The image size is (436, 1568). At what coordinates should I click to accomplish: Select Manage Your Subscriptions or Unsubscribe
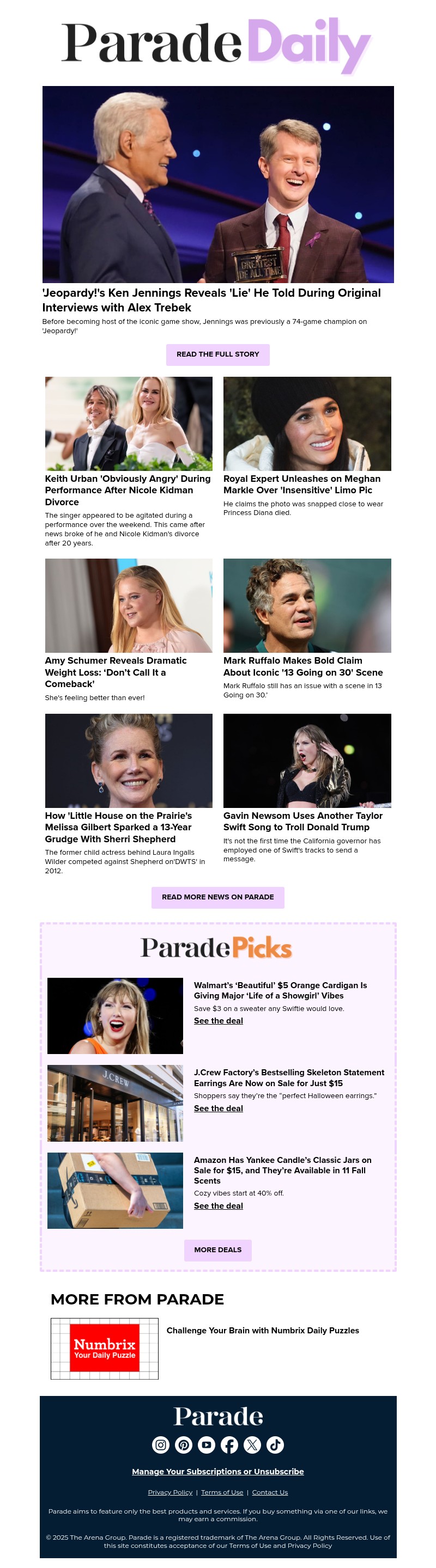(x=217, y=1471)
